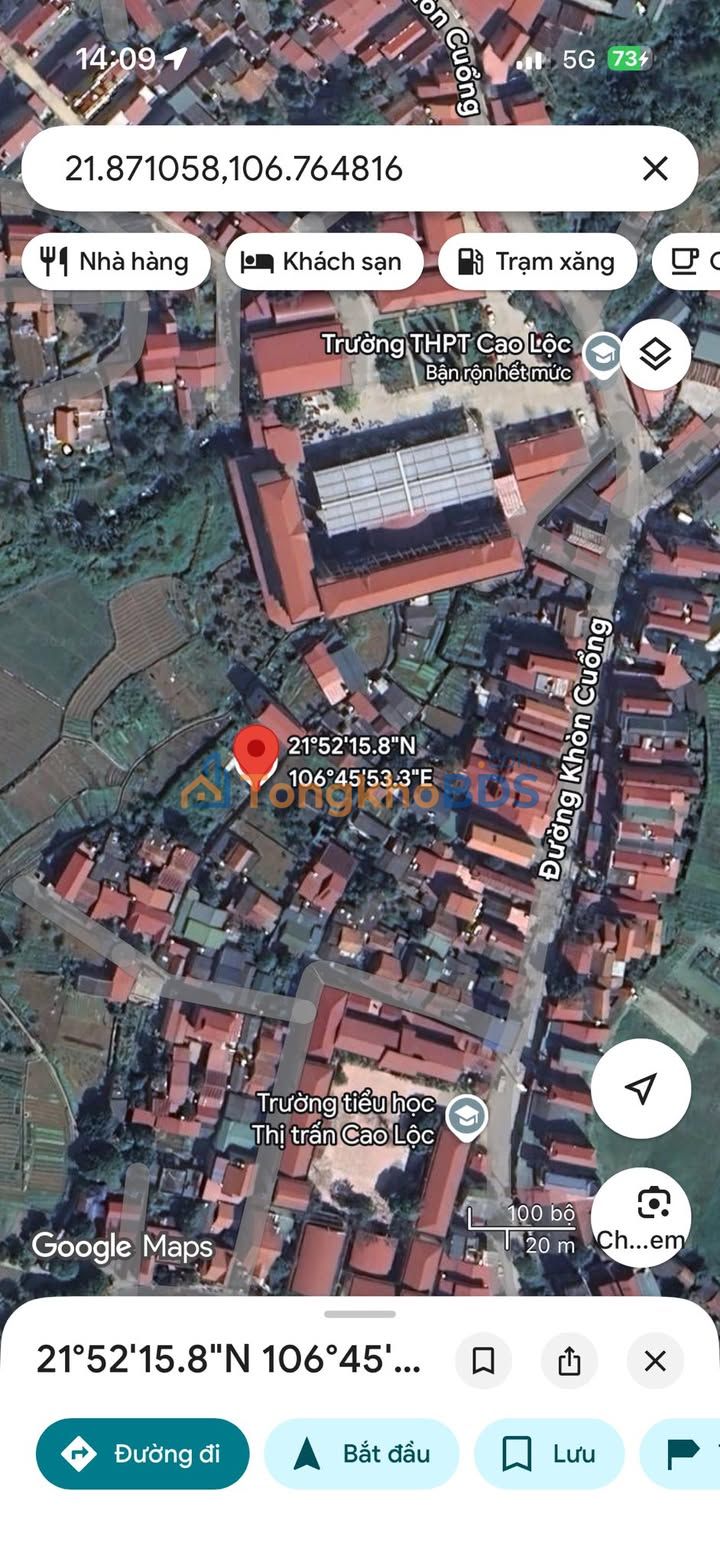Start navigation with Bắt đầu
Screen dimensions: 720x1565
[361, 1453]
